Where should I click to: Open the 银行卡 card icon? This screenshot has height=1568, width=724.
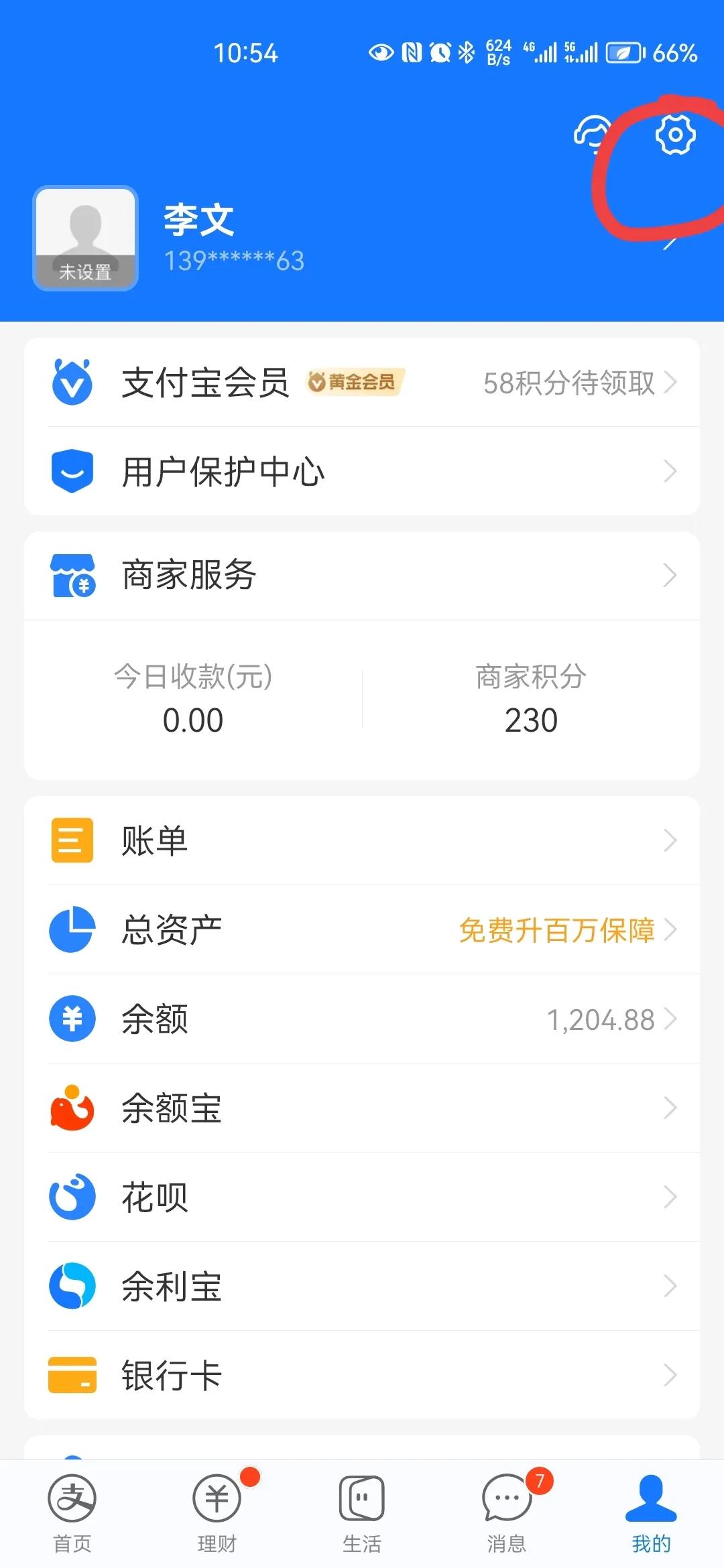point(72,1375)
